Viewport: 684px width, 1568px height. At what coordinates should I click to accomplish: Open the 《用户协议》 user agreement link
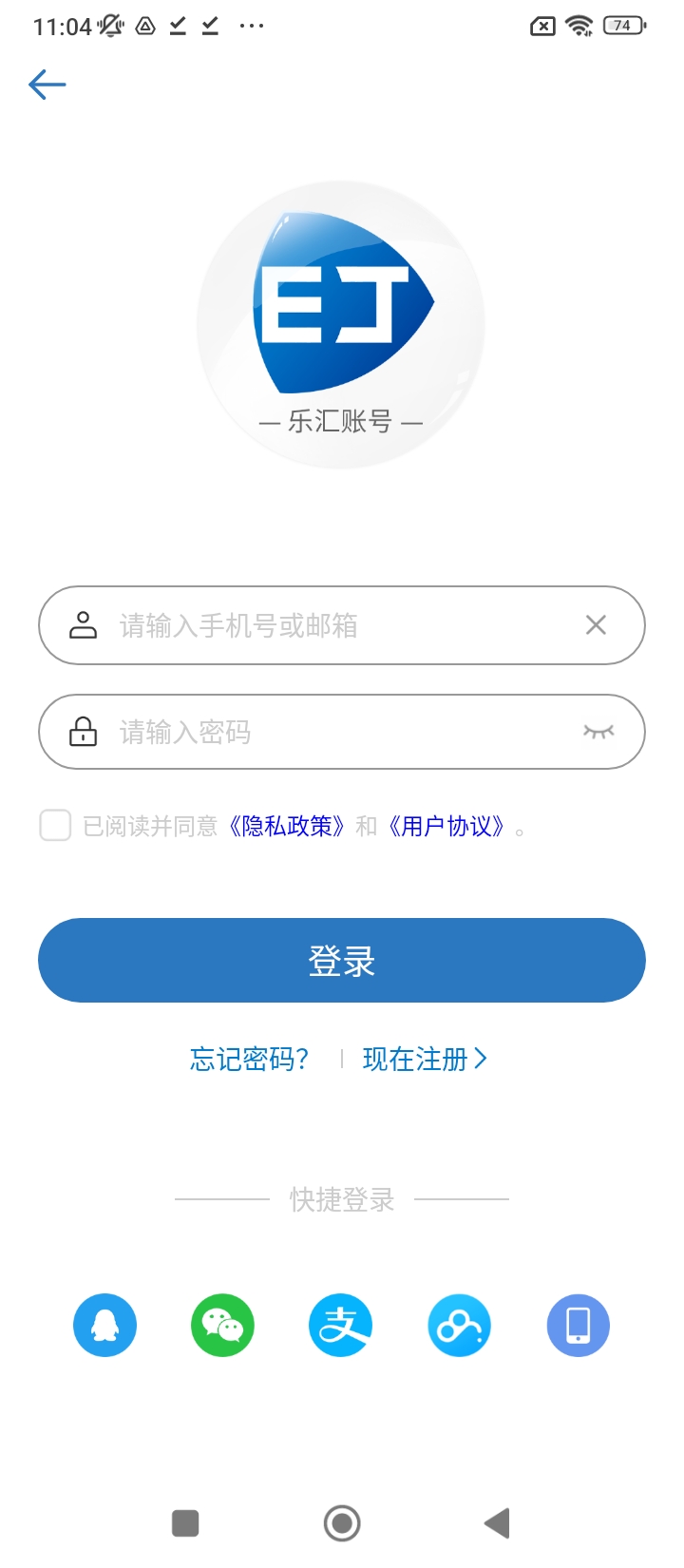coord(446,826)
